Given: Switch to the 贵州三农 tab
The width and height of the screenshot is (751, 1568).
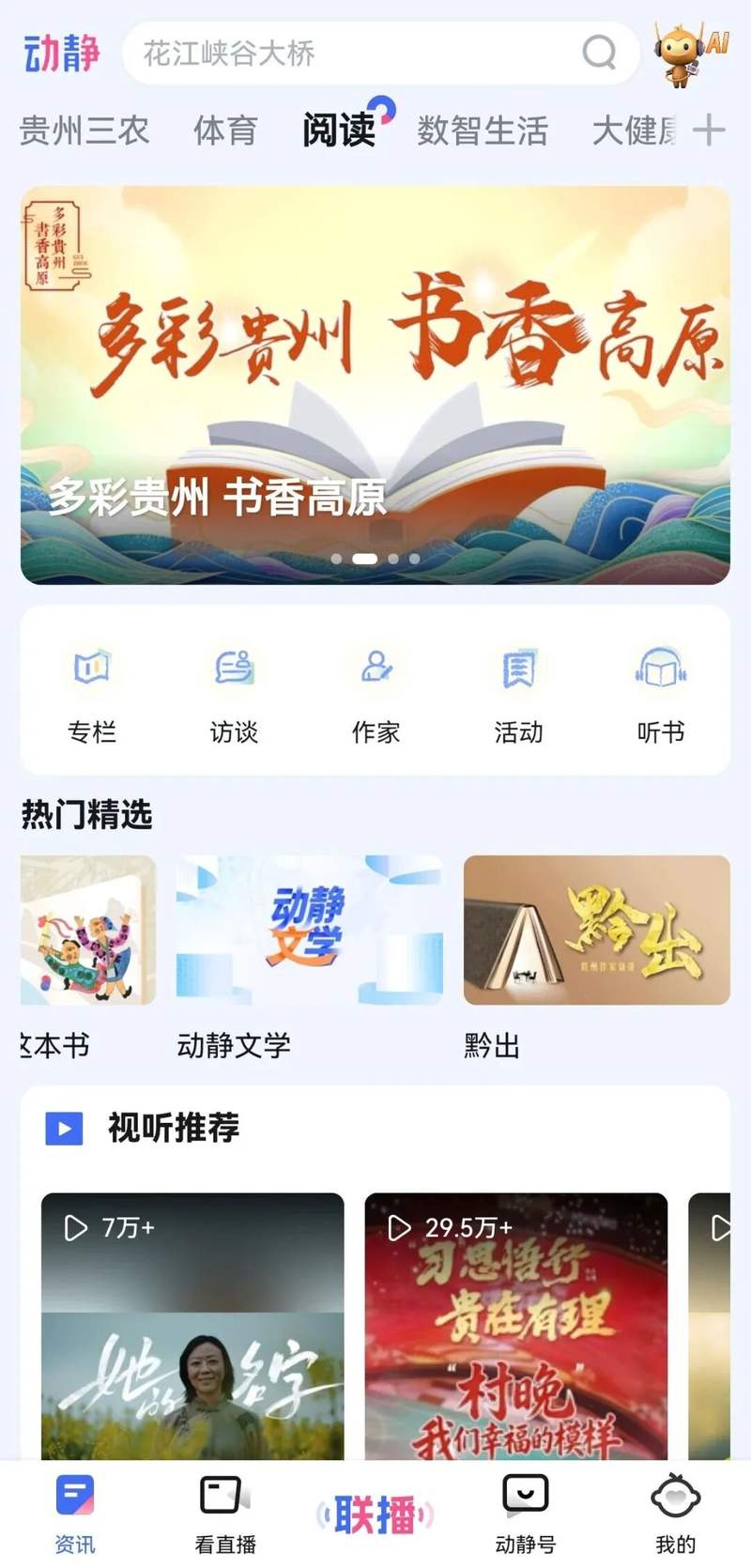Looking at the screenshot, I should point(84,131).
